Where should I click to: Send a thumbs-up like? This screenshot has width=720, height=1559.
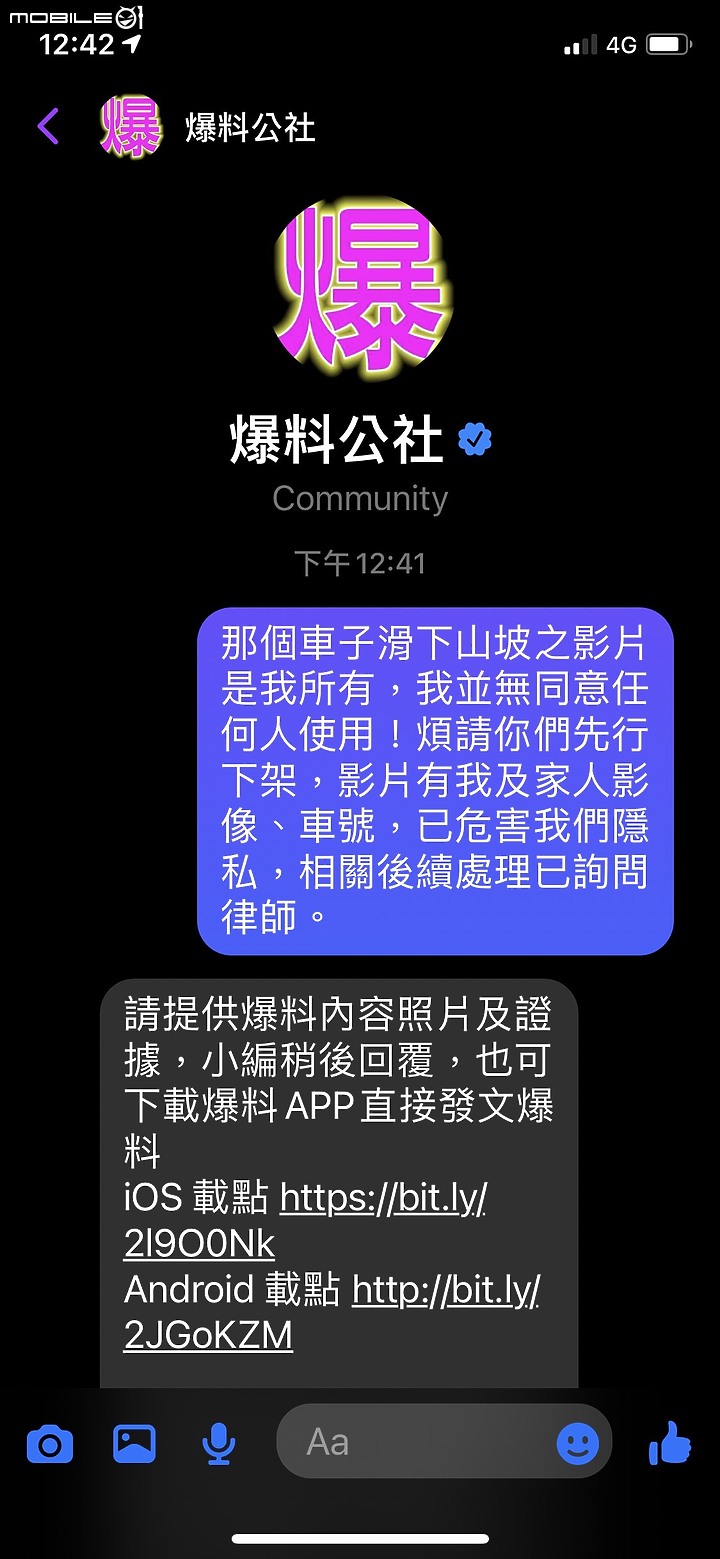point(670,1442)
